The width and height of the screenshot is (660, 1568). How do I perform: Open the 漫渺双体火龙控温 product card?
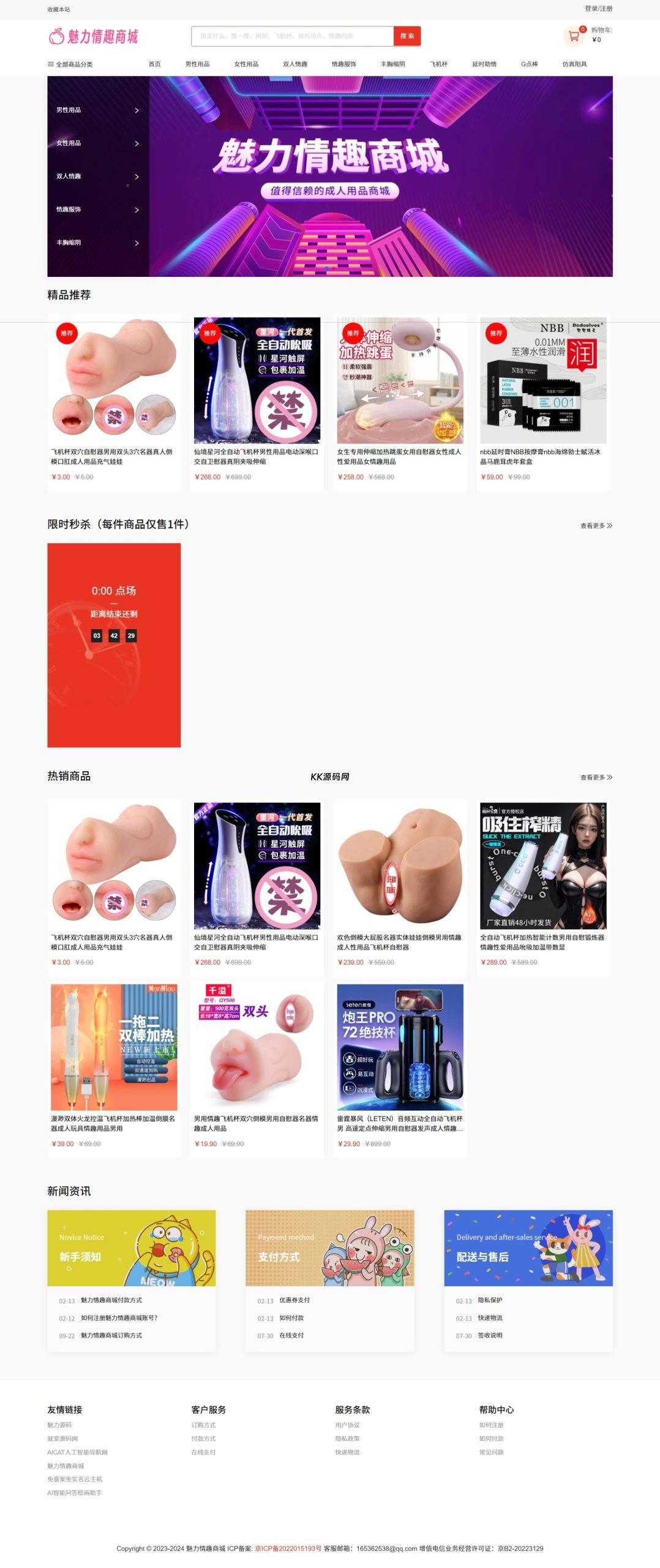click(114, 1068)
